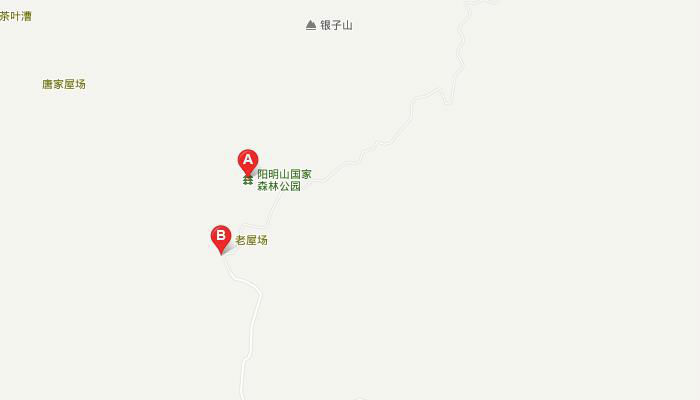
Task: Select the red marker B pin
Action: pyautogui.click(x=221, y=237)
